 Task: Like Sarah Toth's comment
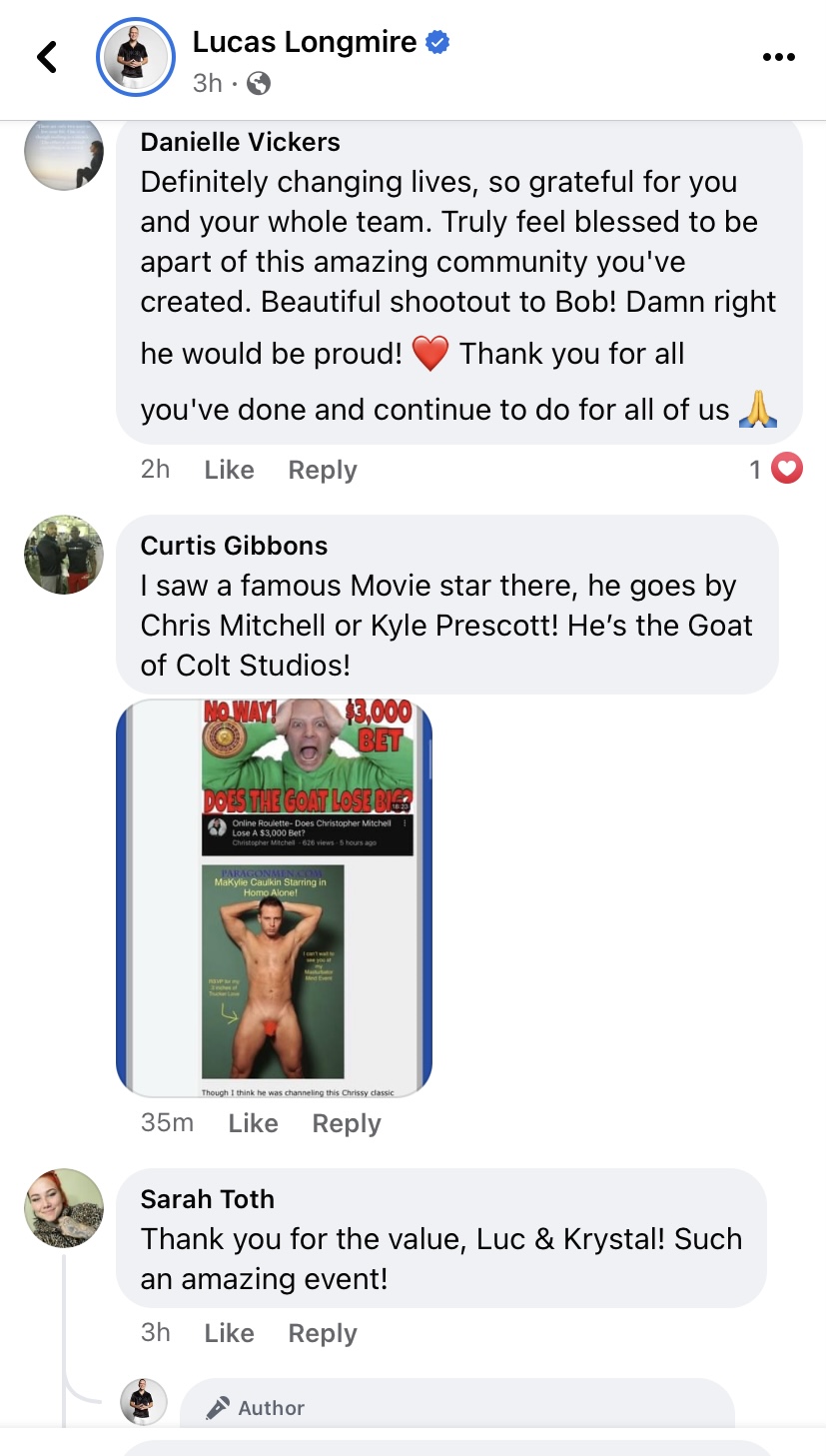pos(229,1333)
